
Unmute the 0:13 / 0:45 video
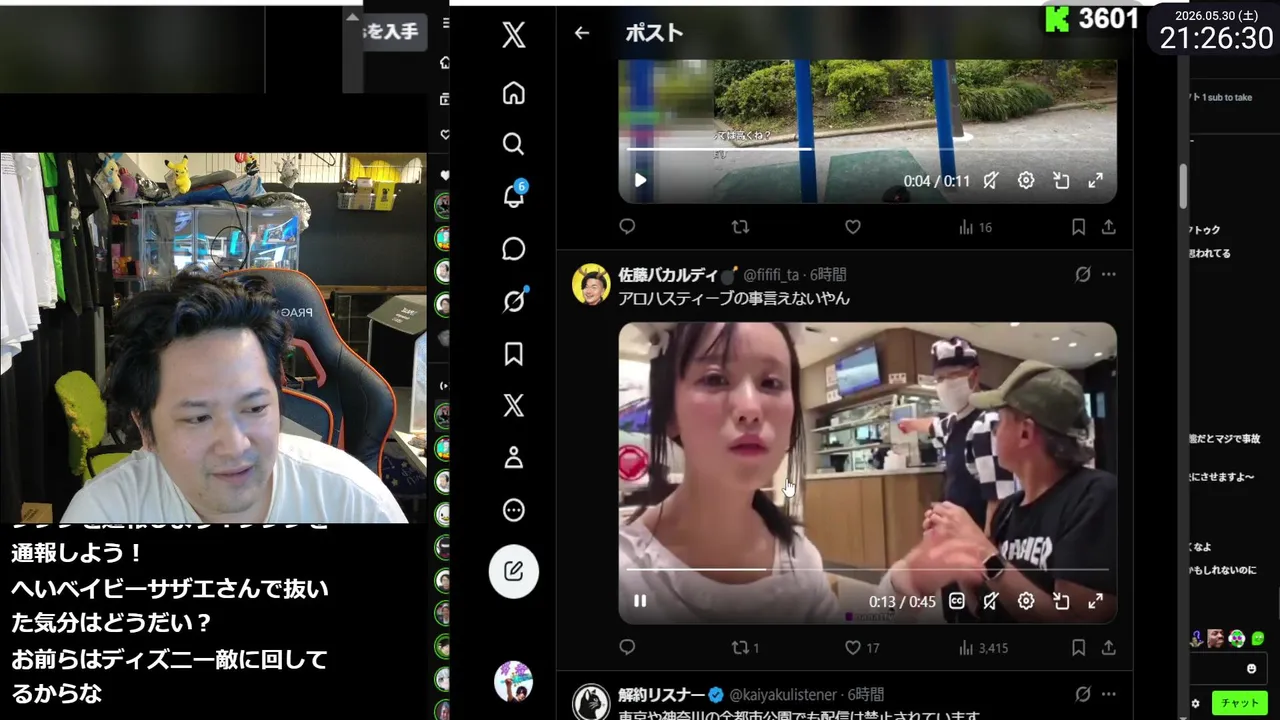[991, 601]
